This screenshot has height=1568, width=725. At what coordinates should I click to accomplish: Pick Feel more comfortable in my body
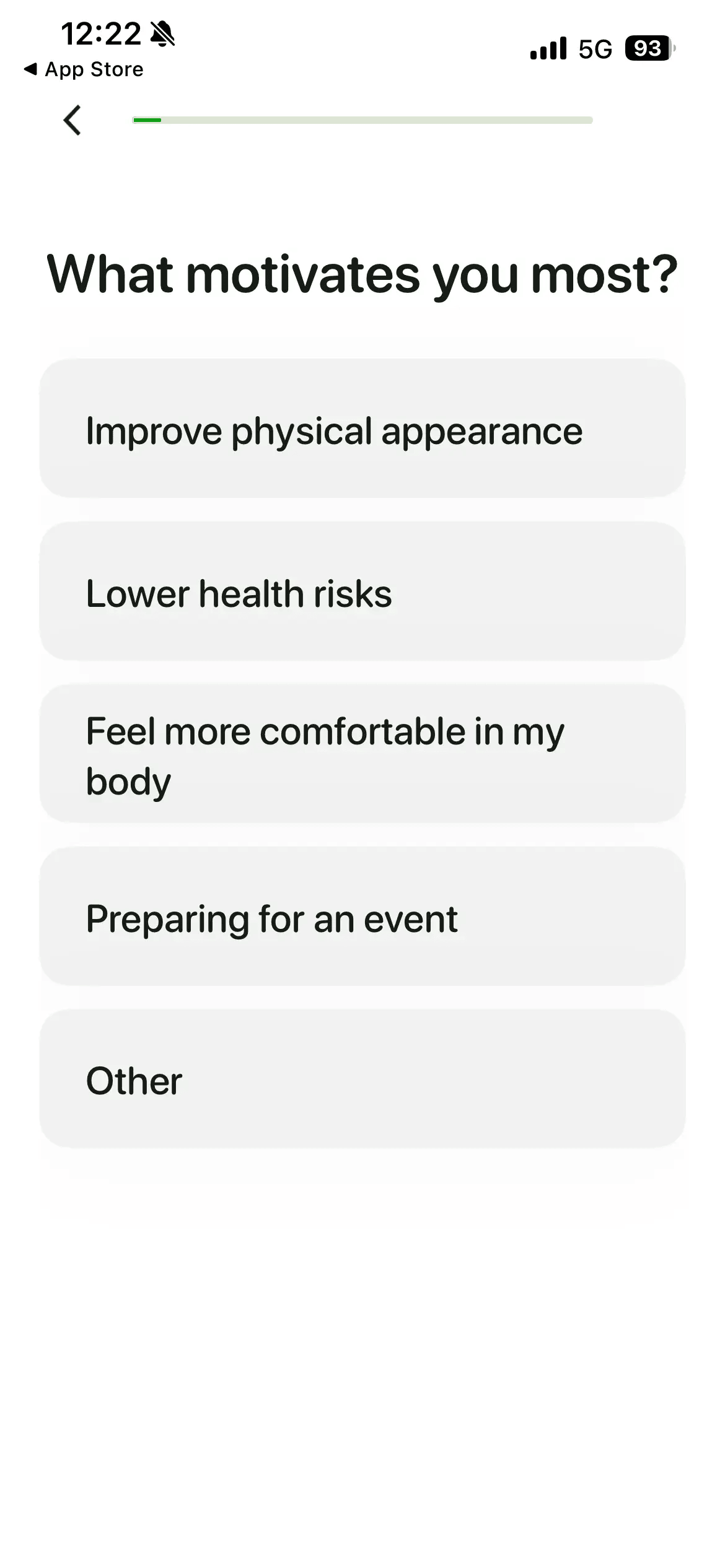tap(362, 754)
